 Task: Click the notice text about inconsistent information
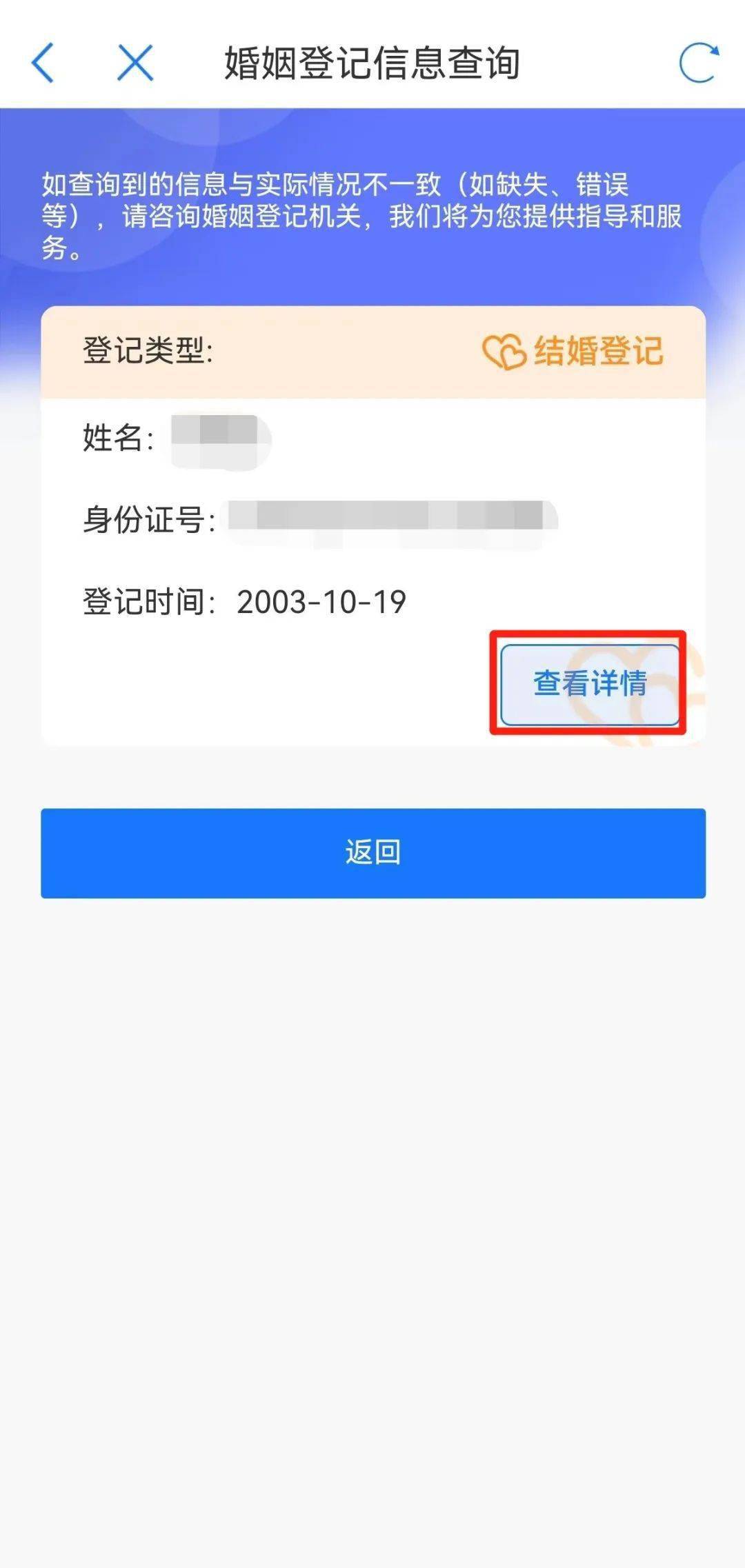point(366,214)
